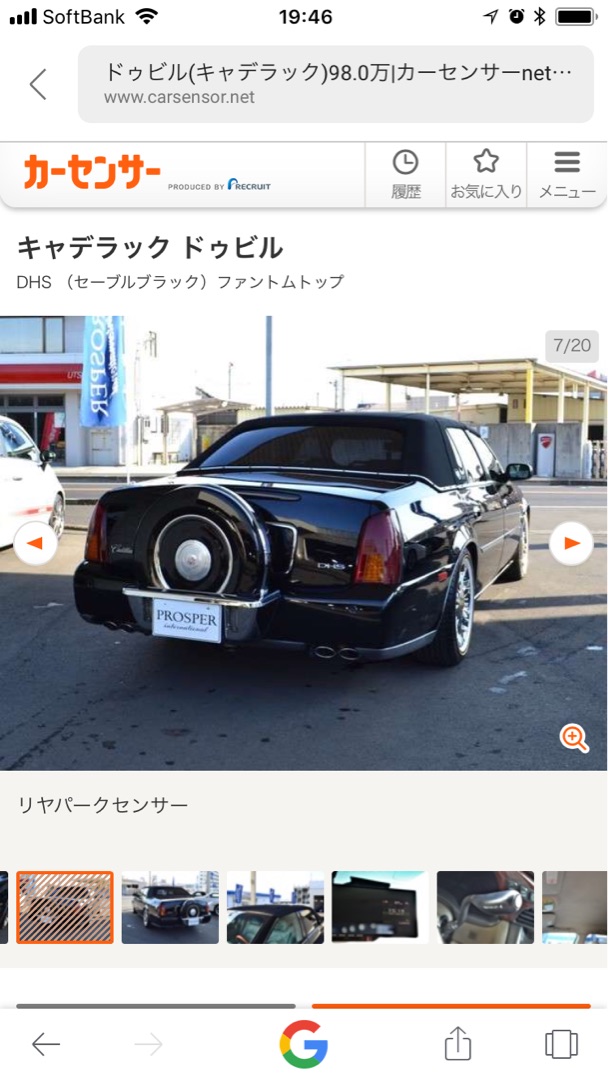Select the dashboard display thumbnail
608x1080 pixels.
(x=380, y=907)
